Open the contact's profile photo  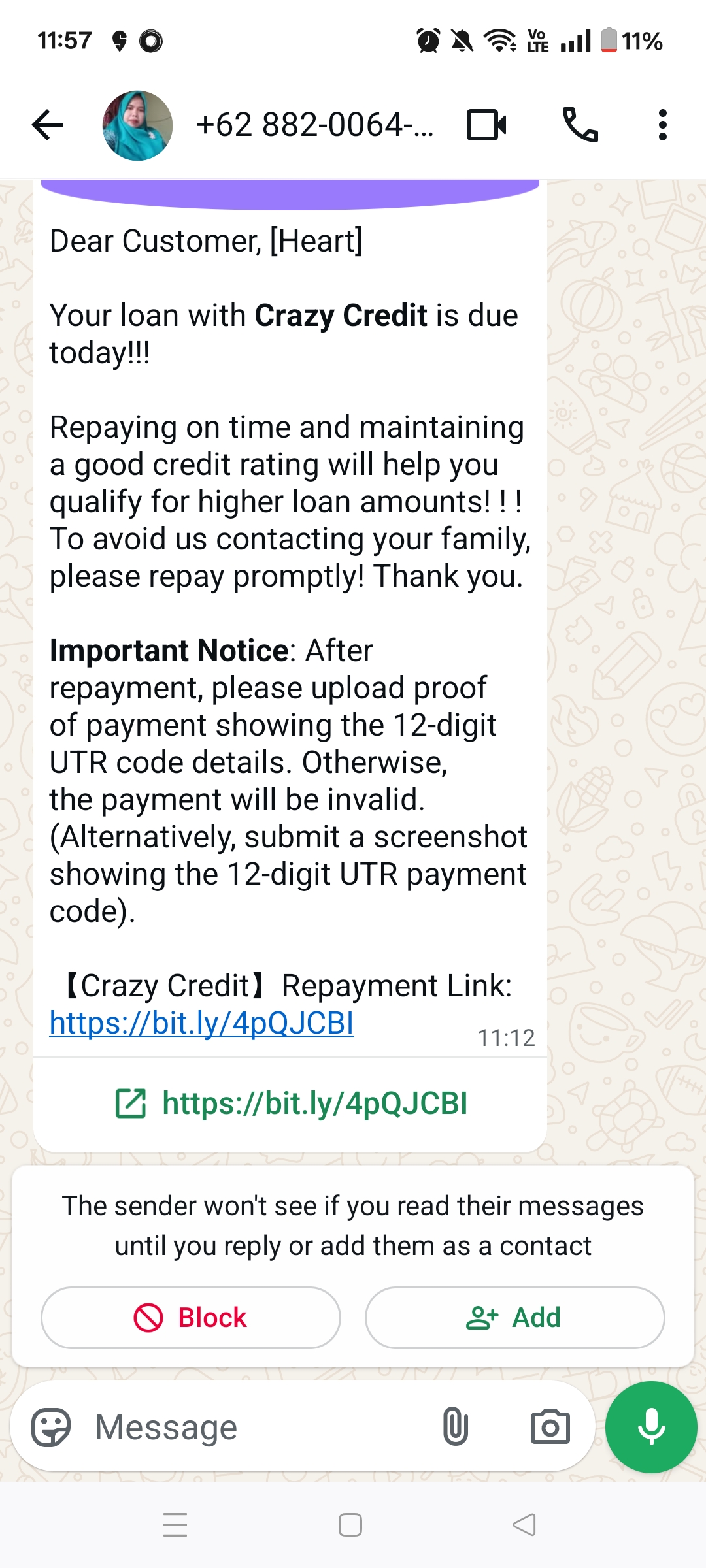tap(137, 125)
